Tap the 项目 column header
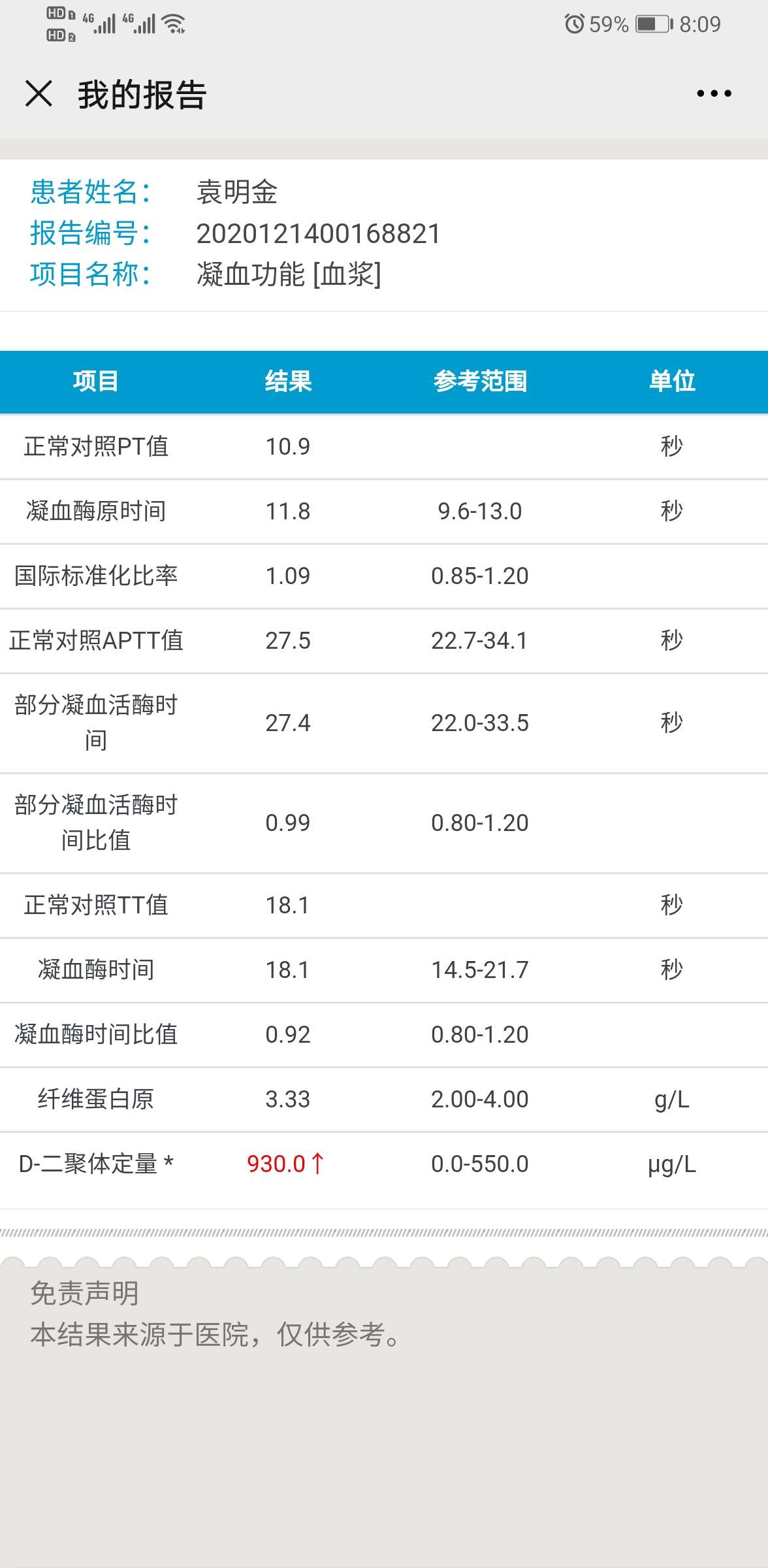This screenshot has width=768, height=1568. click(95, 382)
